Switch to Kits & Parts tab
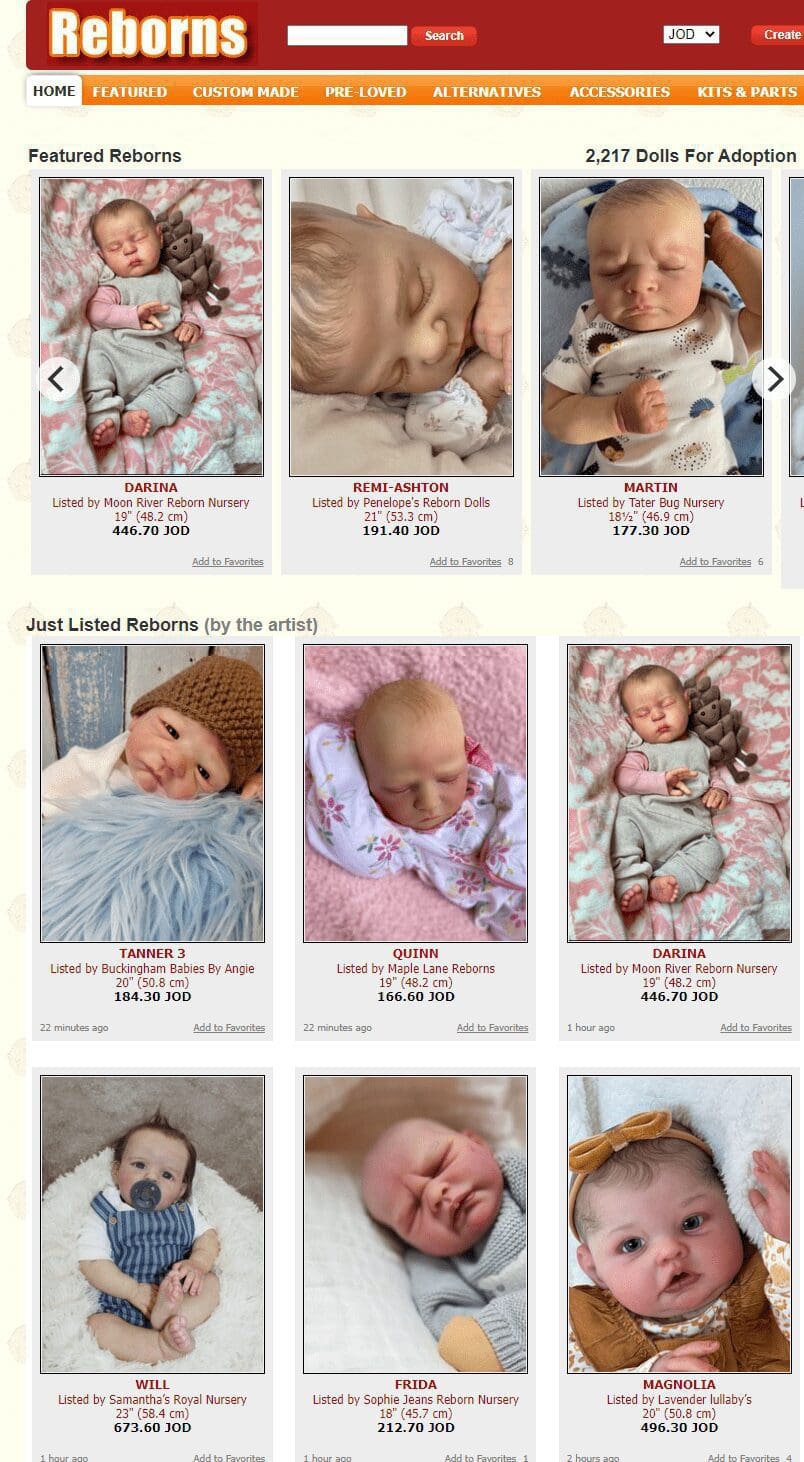 (746, 91)
